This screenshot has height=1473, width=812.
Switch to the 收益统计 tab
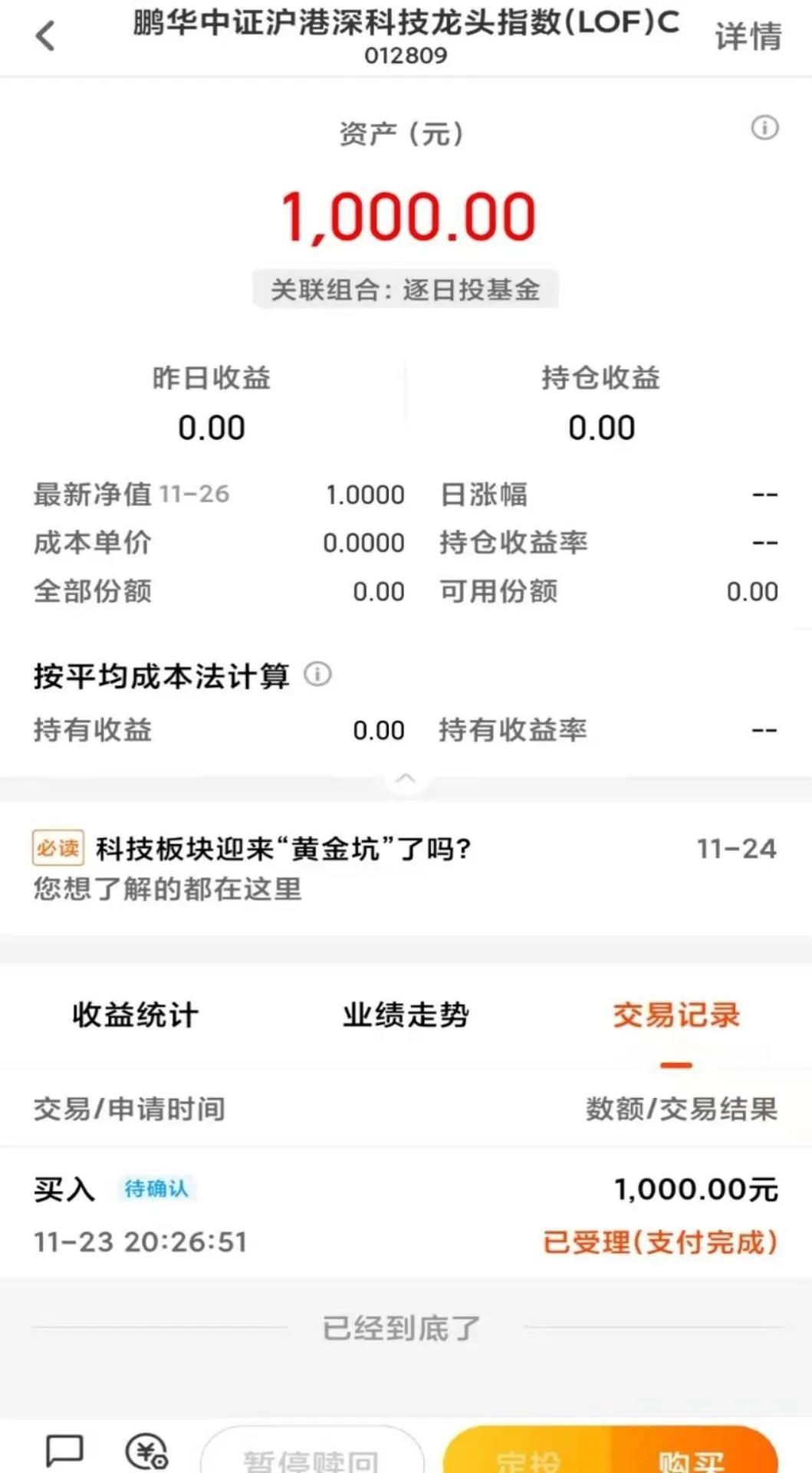pyautogui.click(x=135, y=1014)
